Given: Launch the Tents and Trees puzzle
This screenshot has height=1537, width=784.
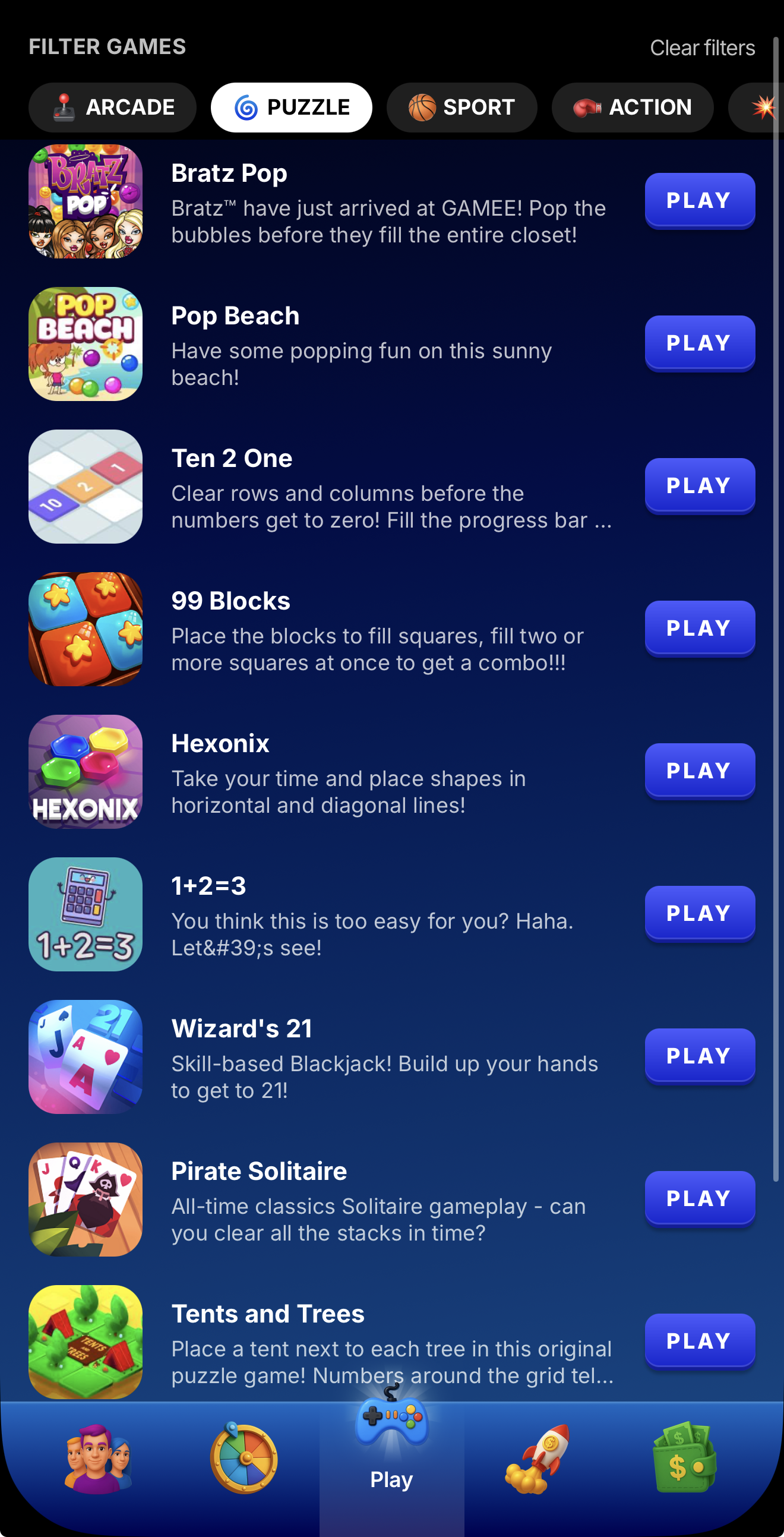Looking at the screenshot, I should (x=699, y=1341).
